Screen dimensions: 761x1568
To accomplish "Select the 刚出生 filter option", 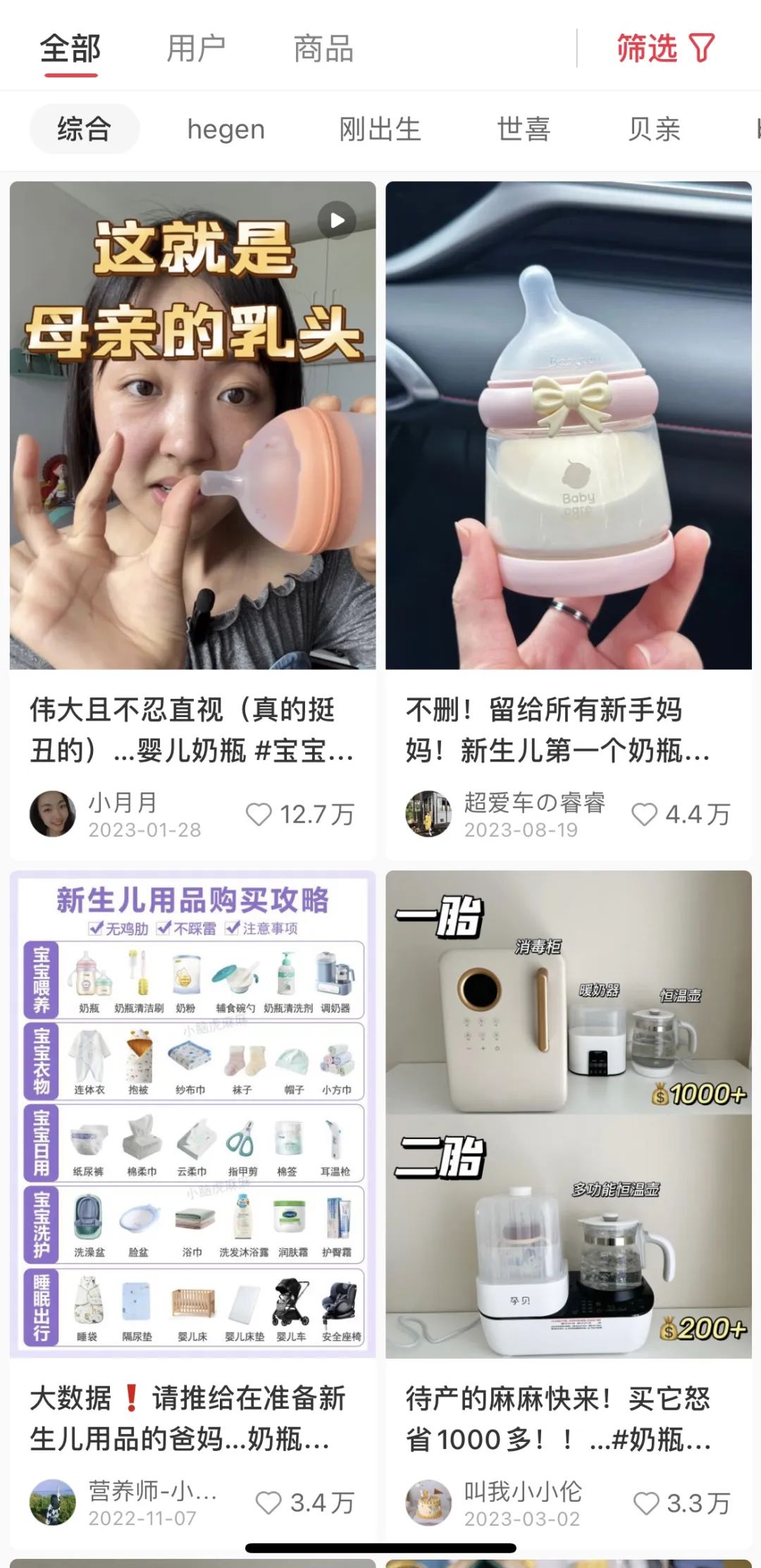I will click(x=379, y=130).
